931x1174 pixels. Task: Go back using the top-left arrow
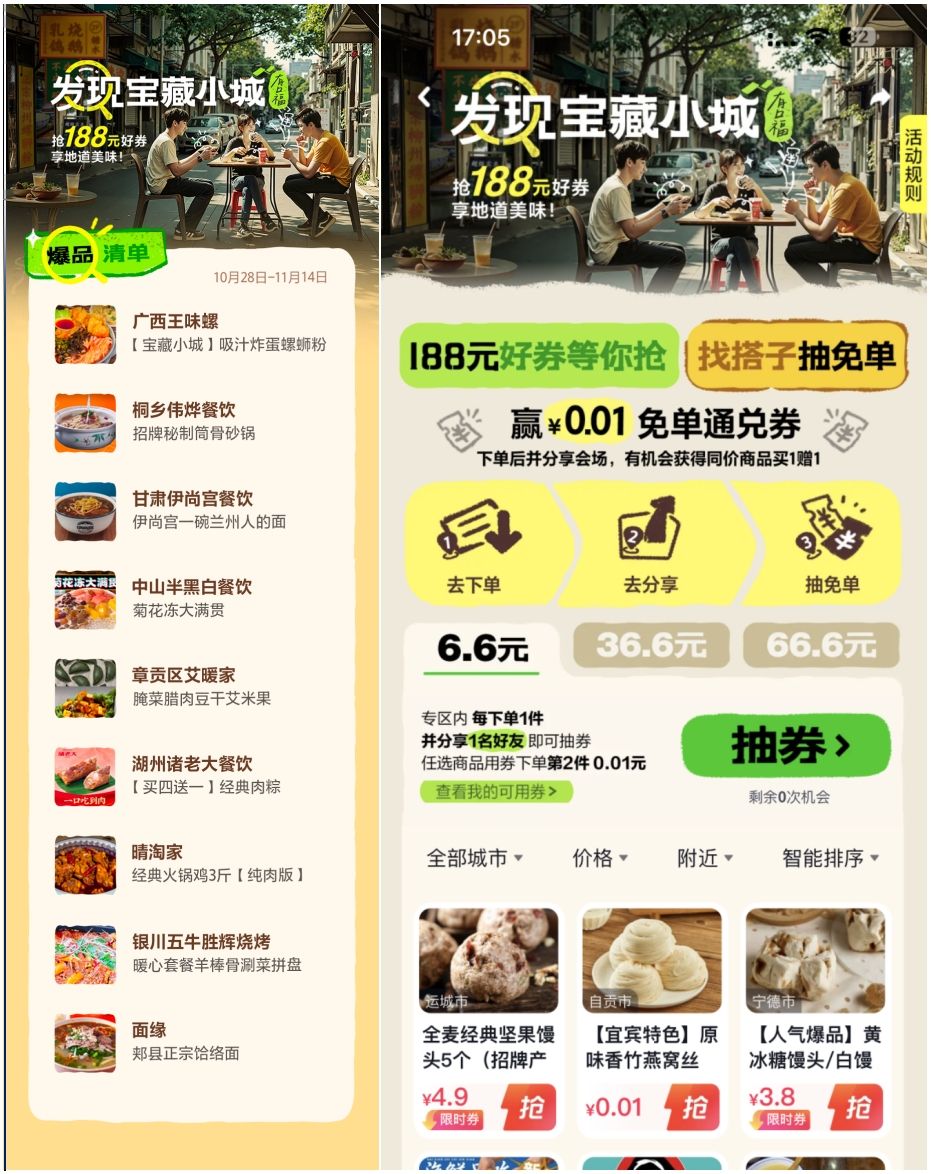coord(425,97)
